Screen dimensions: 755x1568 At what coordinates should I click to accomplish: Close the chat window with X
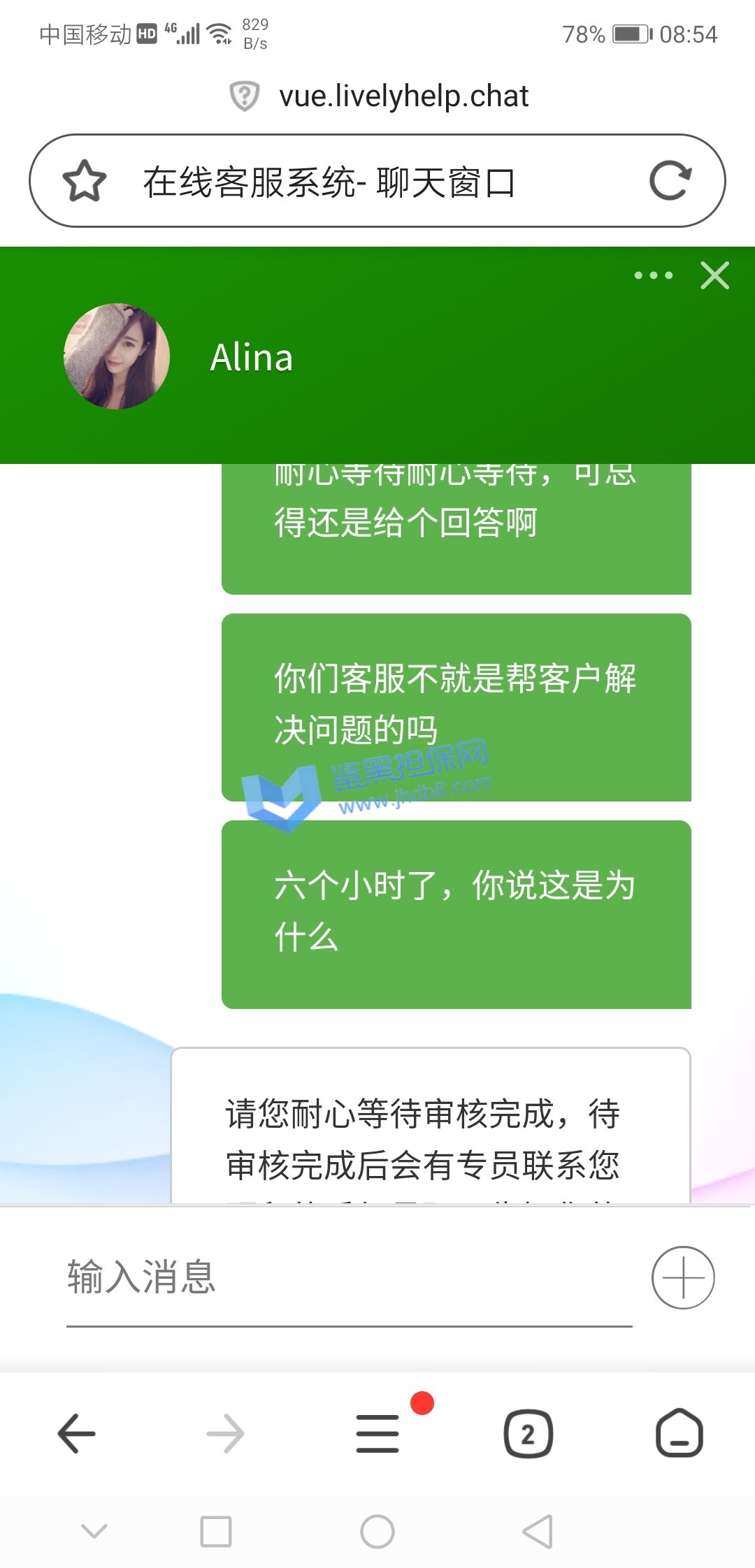[x=714, y=275]
